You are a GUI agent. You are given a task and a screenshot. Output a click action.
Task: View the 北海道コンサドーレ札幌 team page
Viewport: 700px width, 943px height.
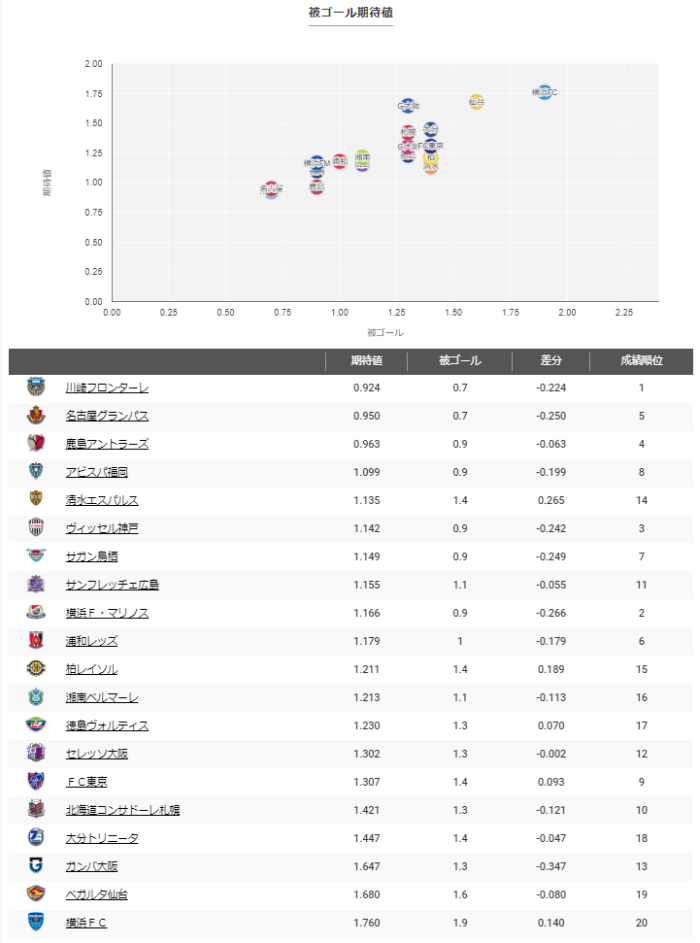click(x=123, y=810)
